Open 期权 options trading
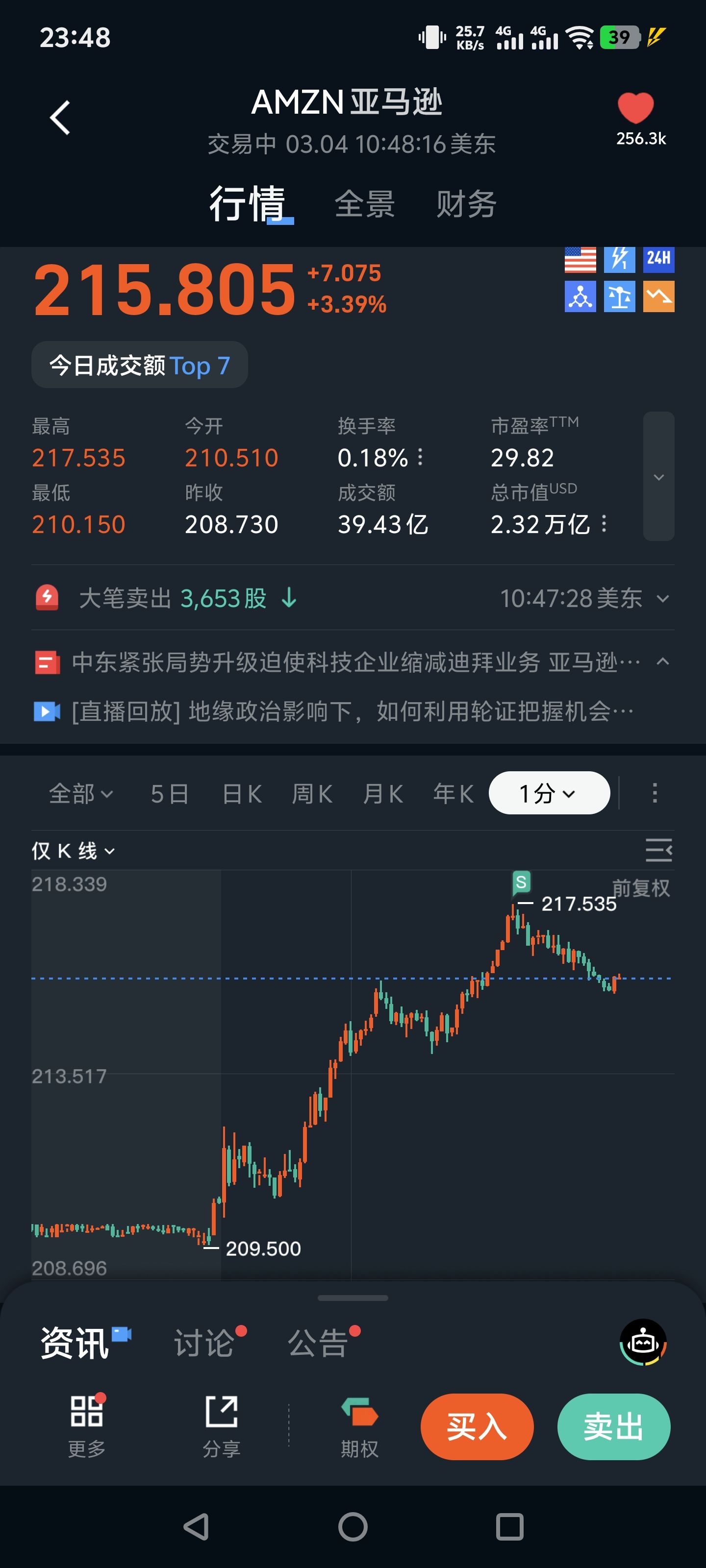Image resolution: width=706 pixels, height=1568 pixels. (x=359, y=1426)
